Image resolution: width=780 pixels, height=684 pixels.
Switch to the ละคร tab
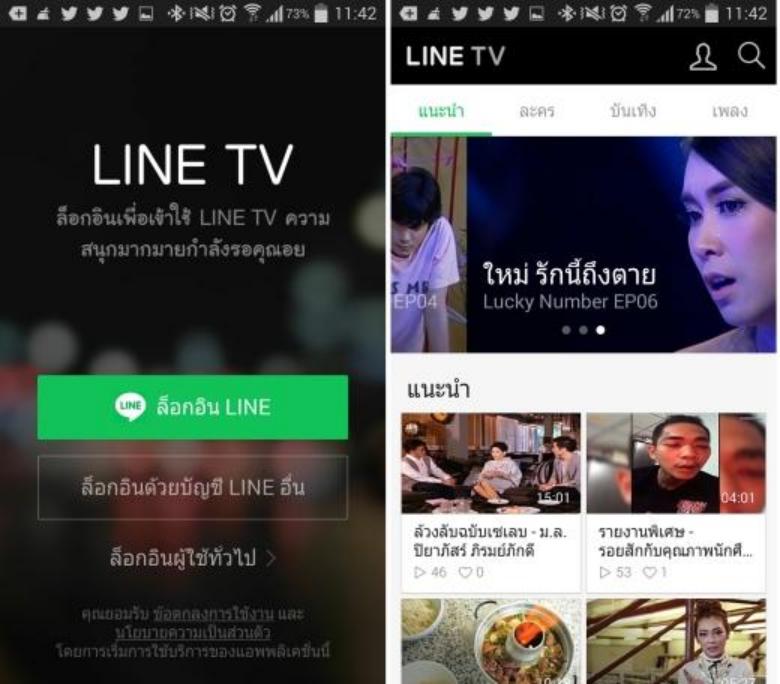coord(537,110)
